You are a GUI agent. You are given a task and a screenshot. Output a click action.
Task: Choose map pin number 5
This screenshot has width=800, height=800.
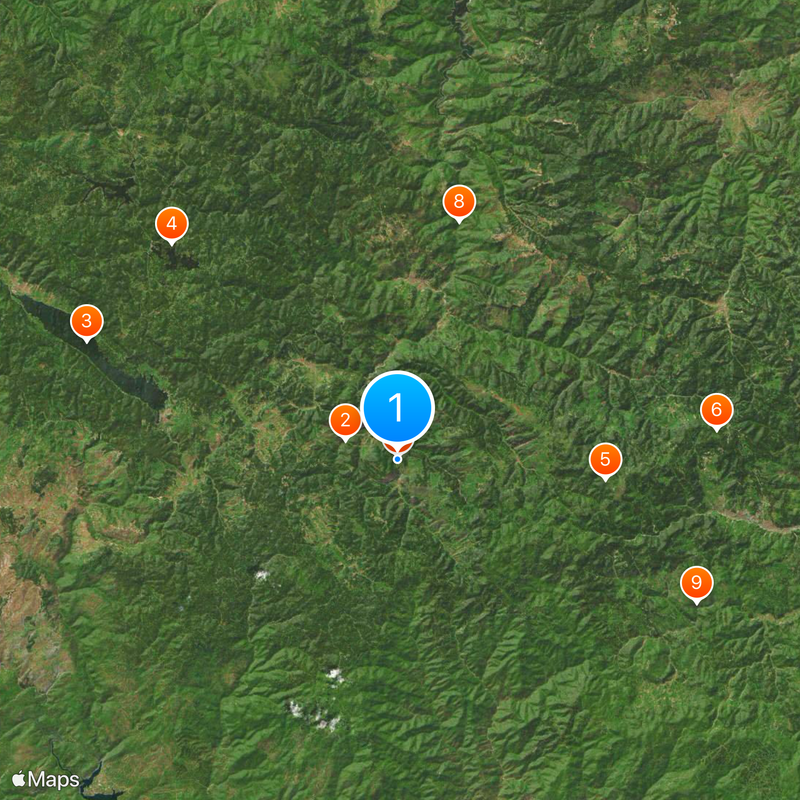(x=605, y=460)
